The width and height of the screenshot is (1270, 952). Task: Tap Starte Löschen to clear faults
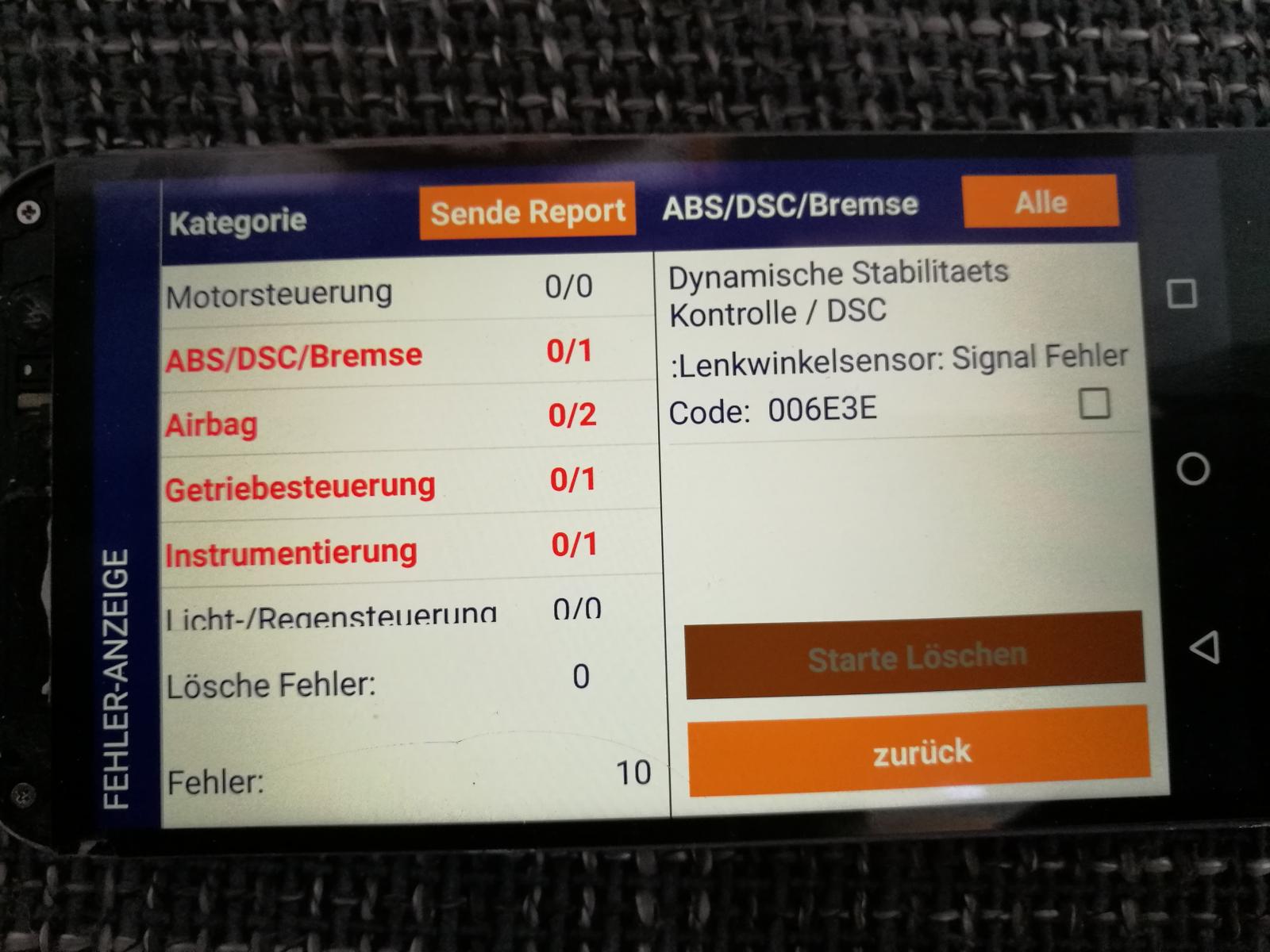tap(915, 656)
